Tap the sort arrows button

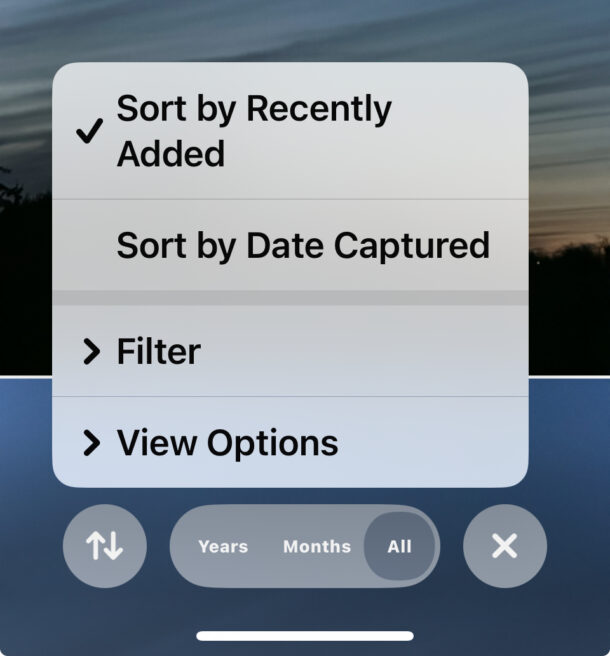105,546
